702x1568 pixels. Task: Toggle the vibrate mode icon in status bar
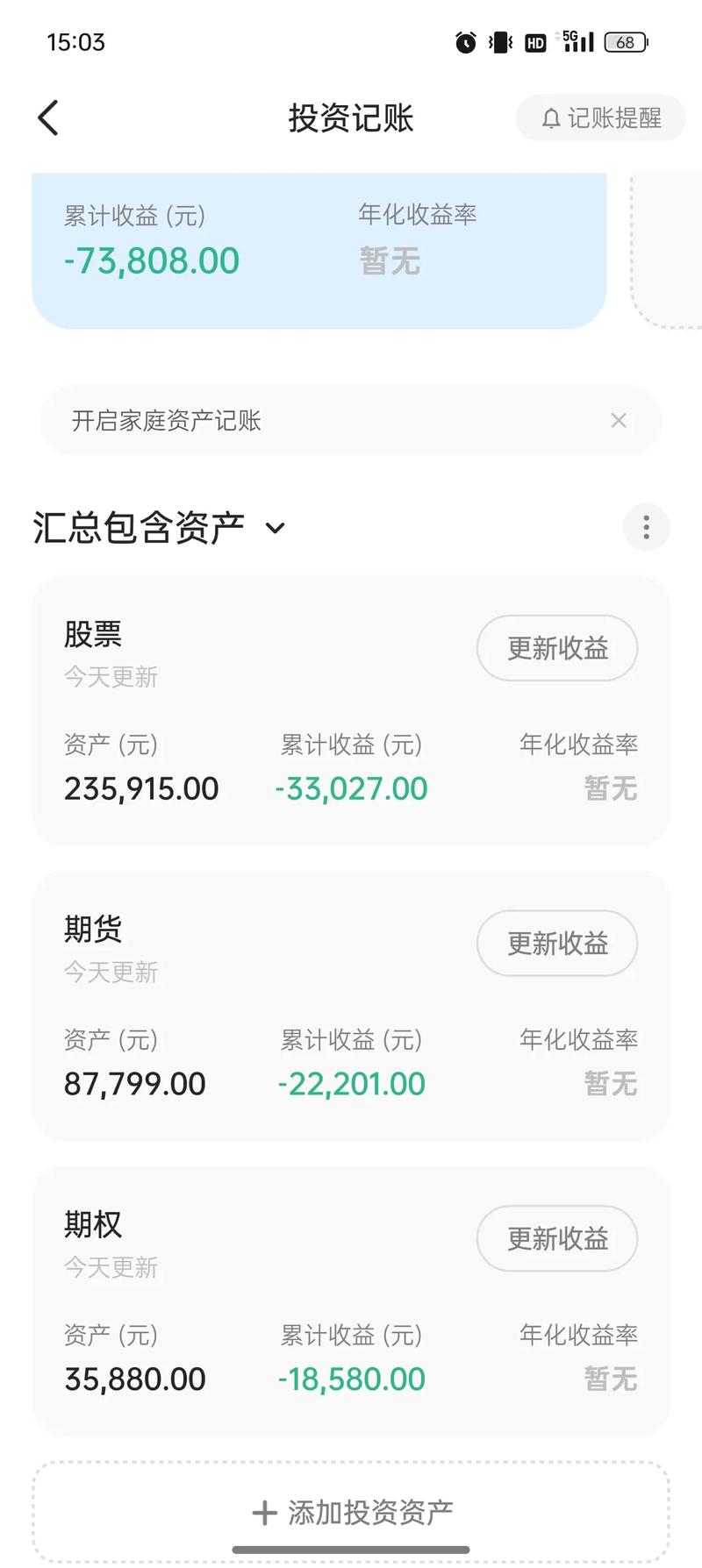[498, 41]
